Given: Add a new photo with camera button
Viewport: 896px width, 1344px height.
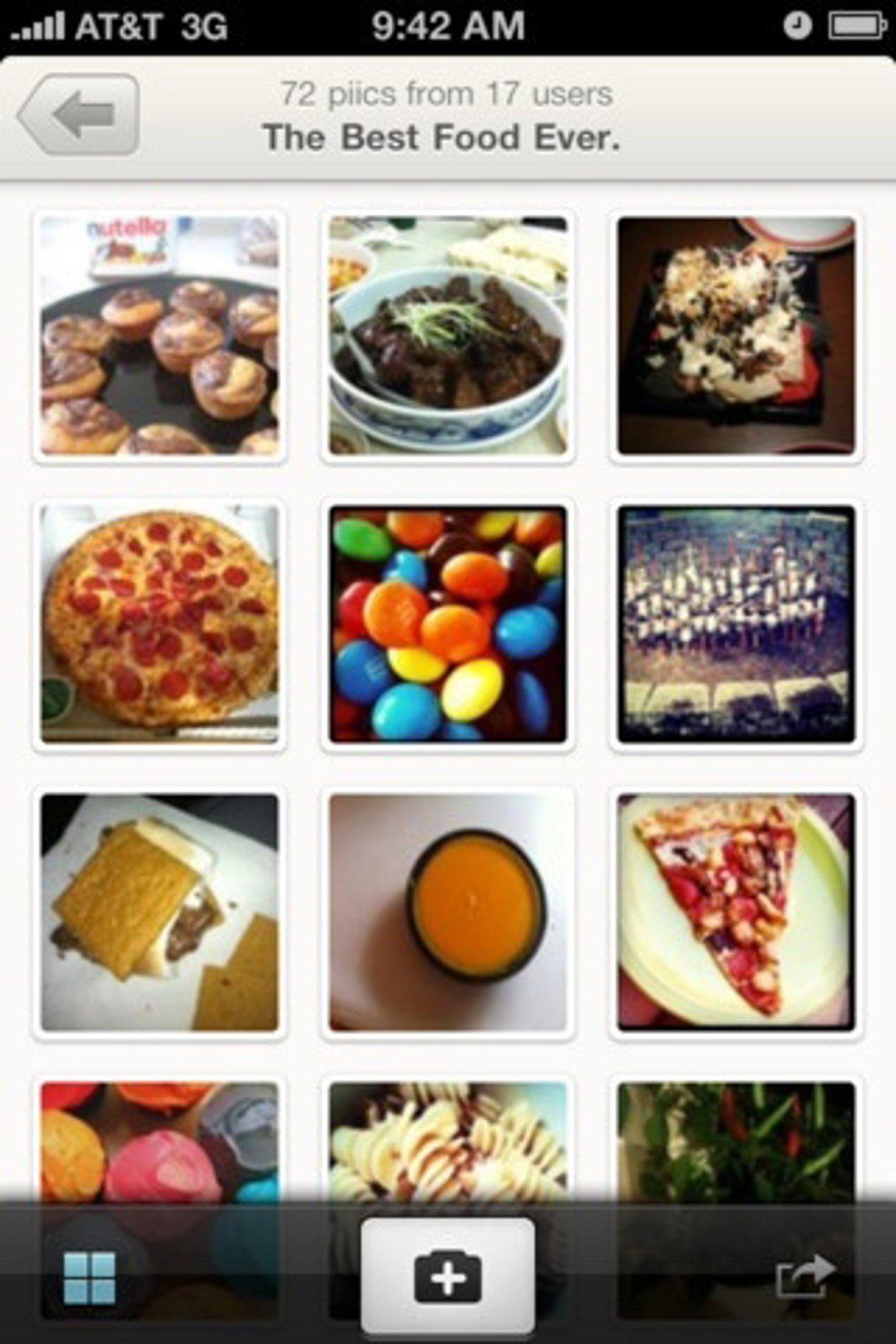Looking at the screenshot, I should tap(448, 1277).
